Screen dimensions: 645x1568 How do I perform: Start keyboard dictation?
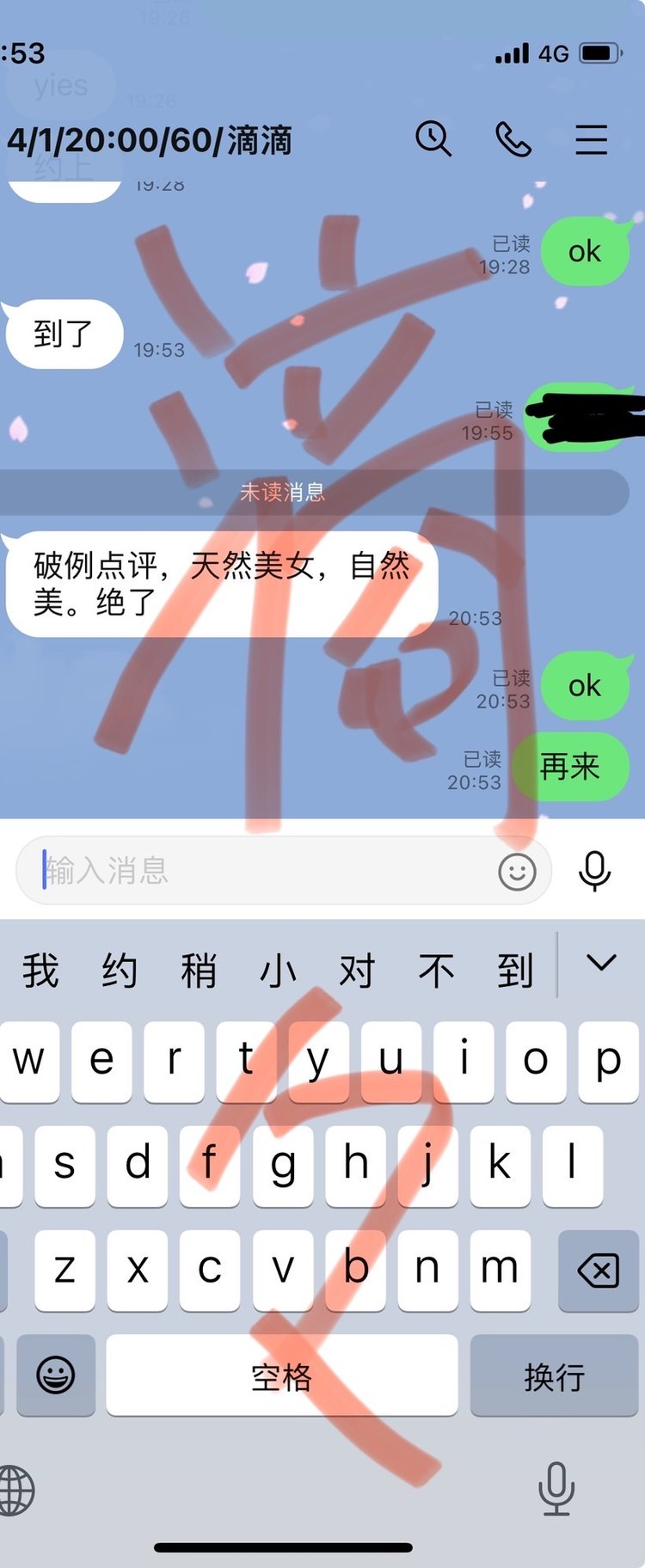[x=556, y=1487]
